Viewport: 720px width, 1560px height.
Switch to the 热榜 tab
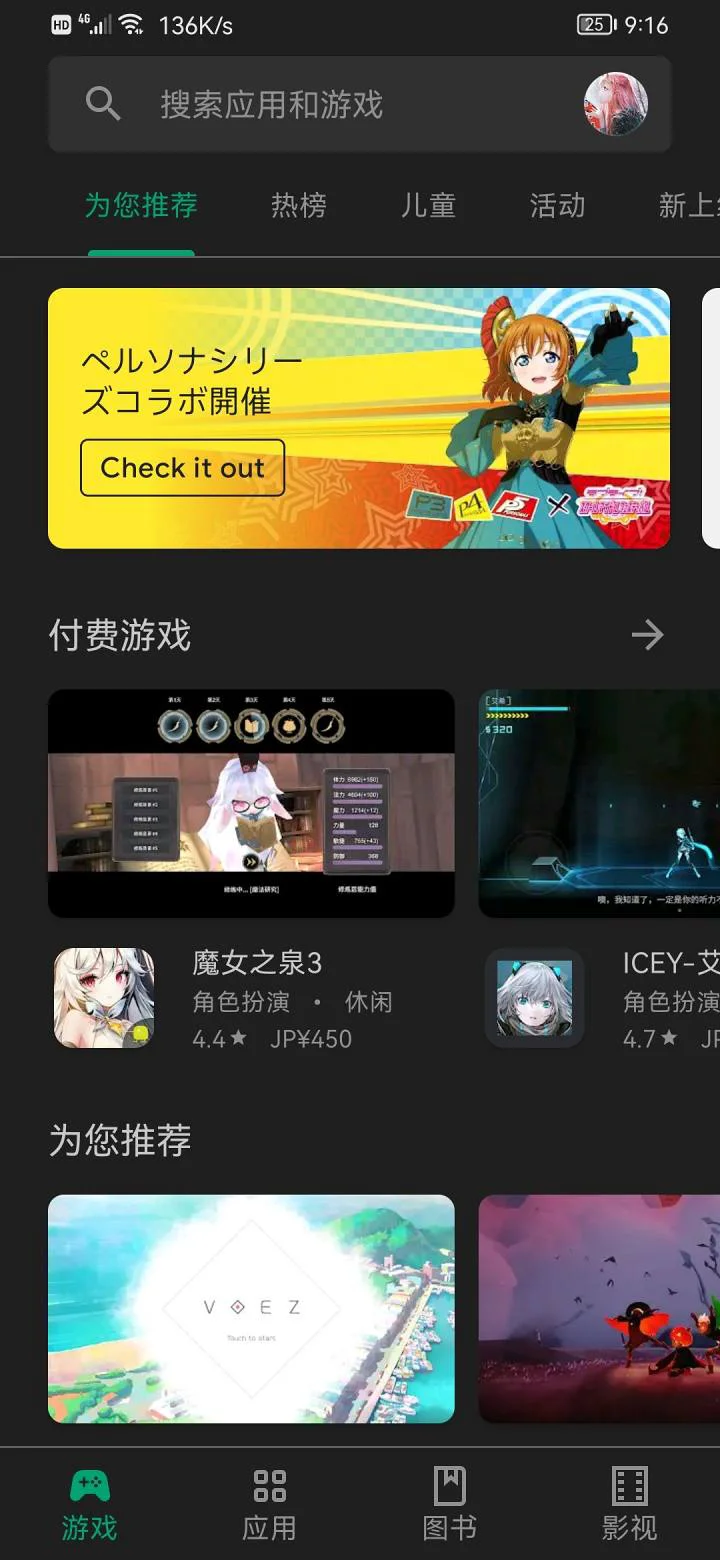(x=298, y=206)
